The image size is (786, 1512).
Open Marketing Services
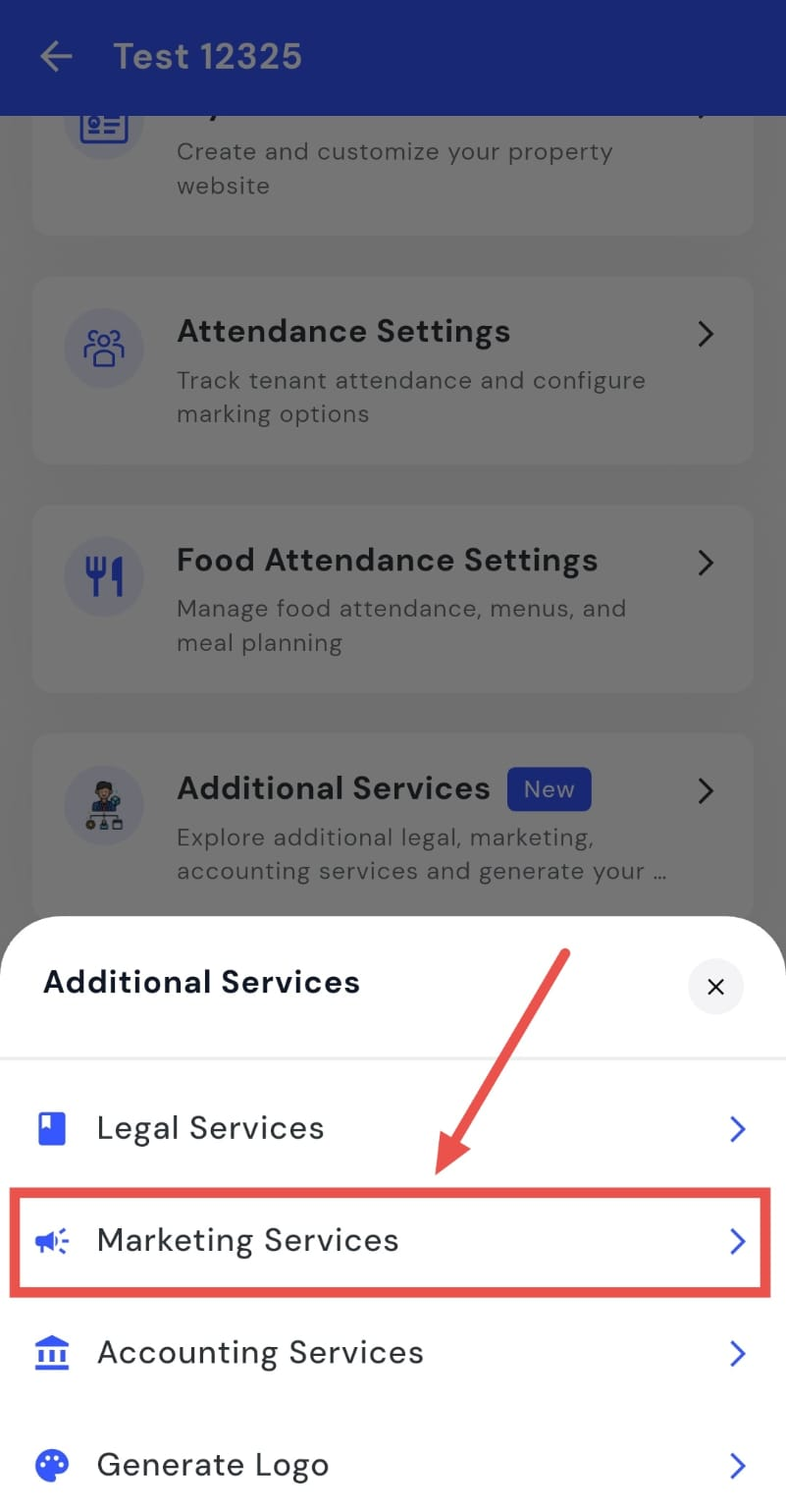tap(393, 1241)
